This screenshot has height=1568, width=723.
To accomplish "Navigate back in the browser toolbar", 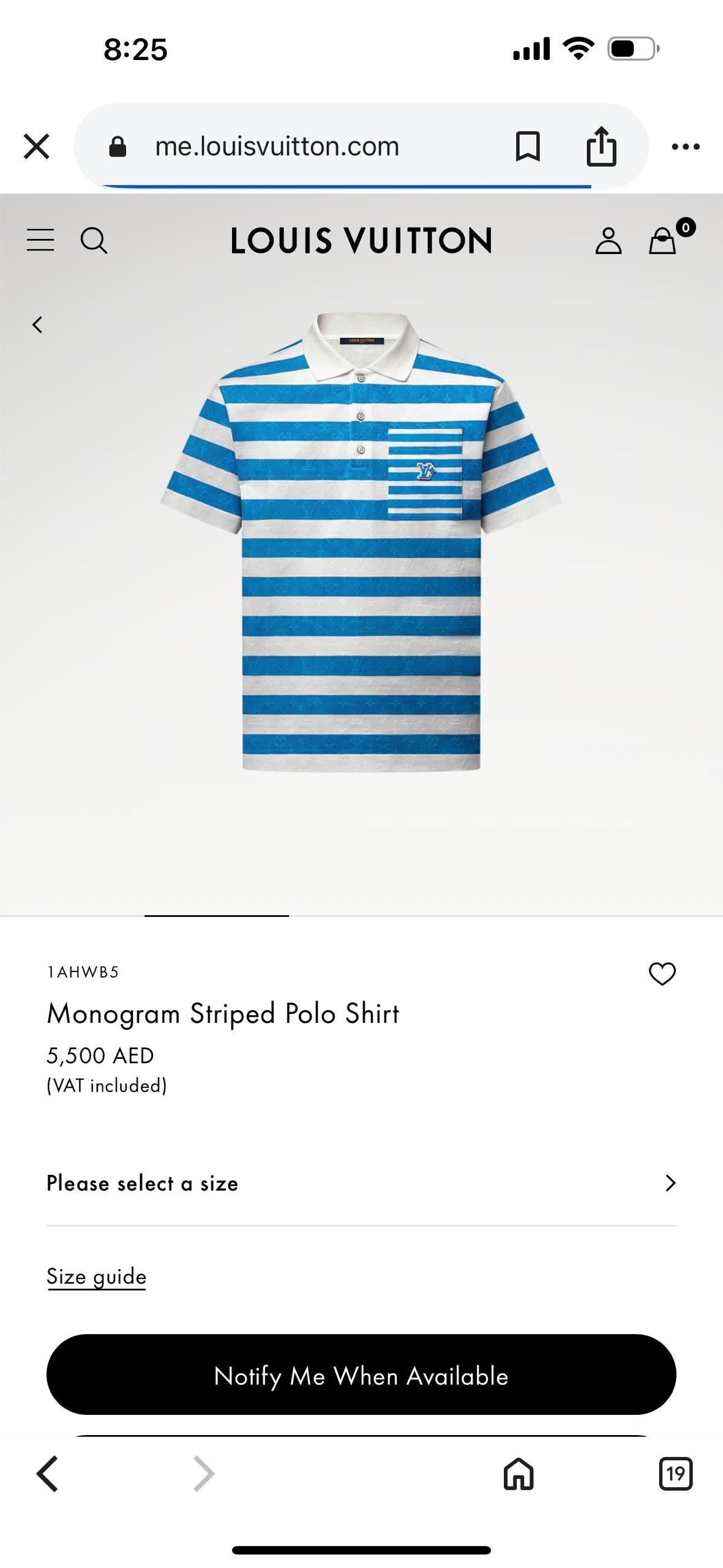I will (48, 1474).
